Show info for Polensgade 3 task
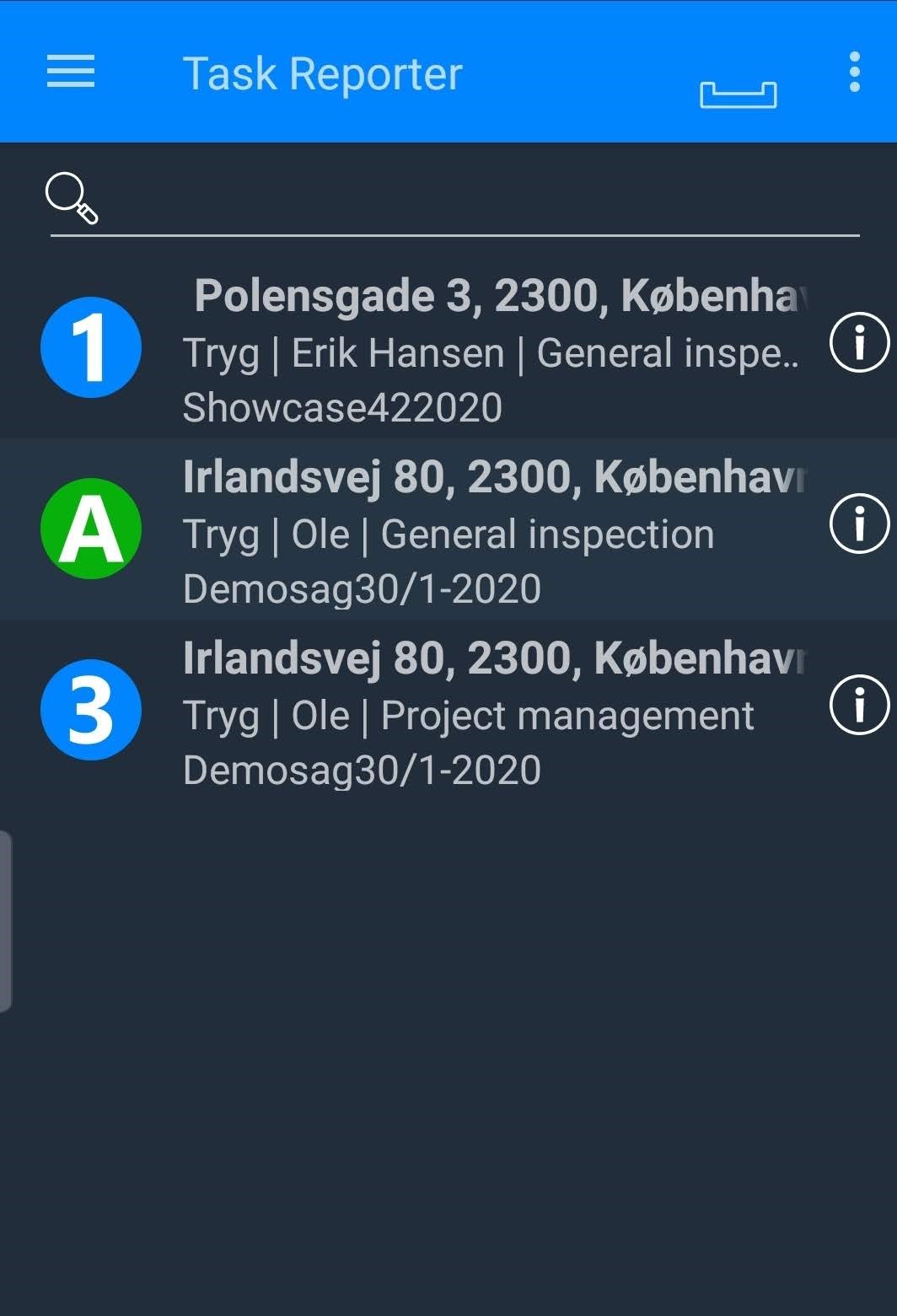Image resolution: width=897 pixels, height=1316 pixels. click(x=859, y=342)
